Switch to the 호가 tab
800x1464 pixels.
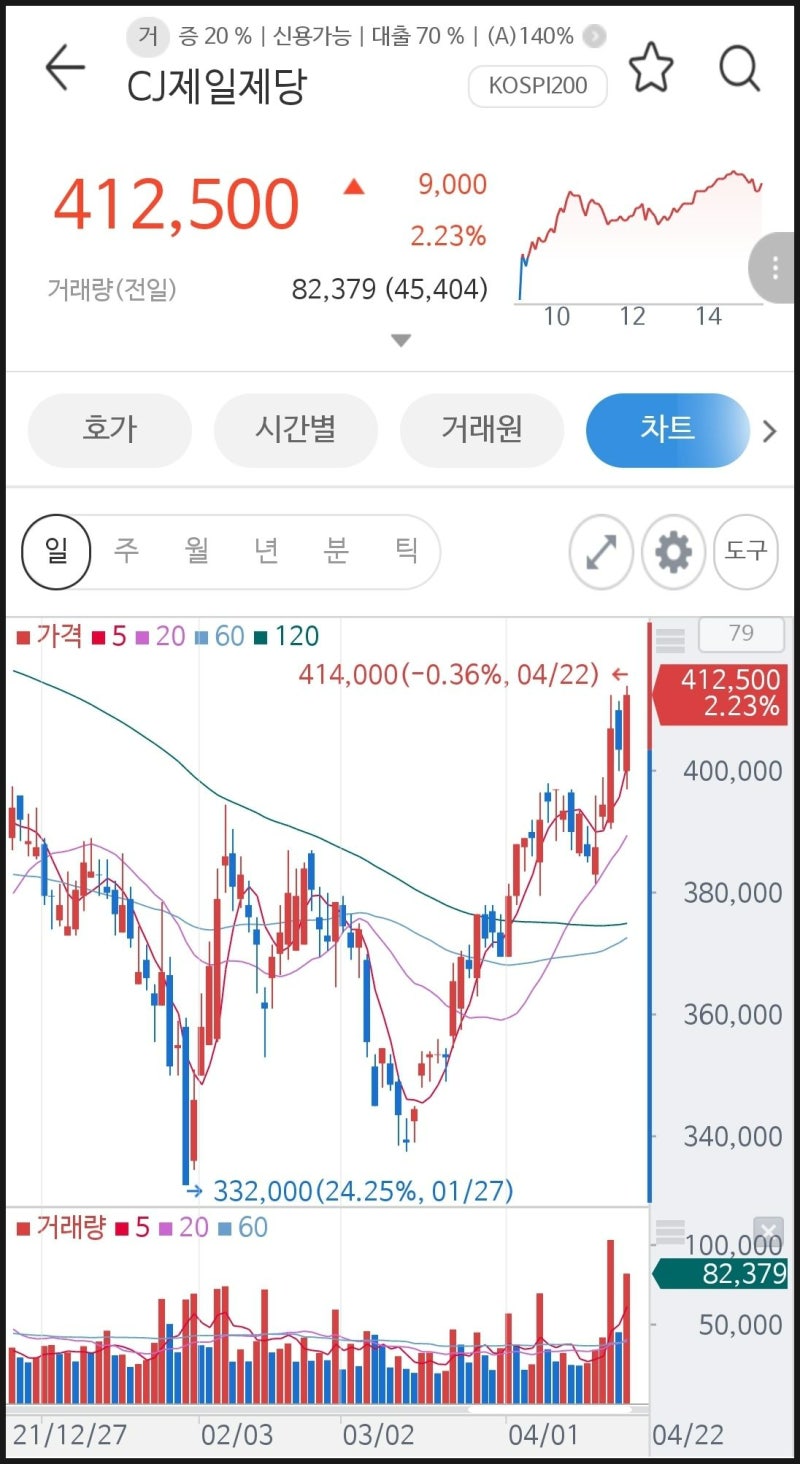pos(110,430)
